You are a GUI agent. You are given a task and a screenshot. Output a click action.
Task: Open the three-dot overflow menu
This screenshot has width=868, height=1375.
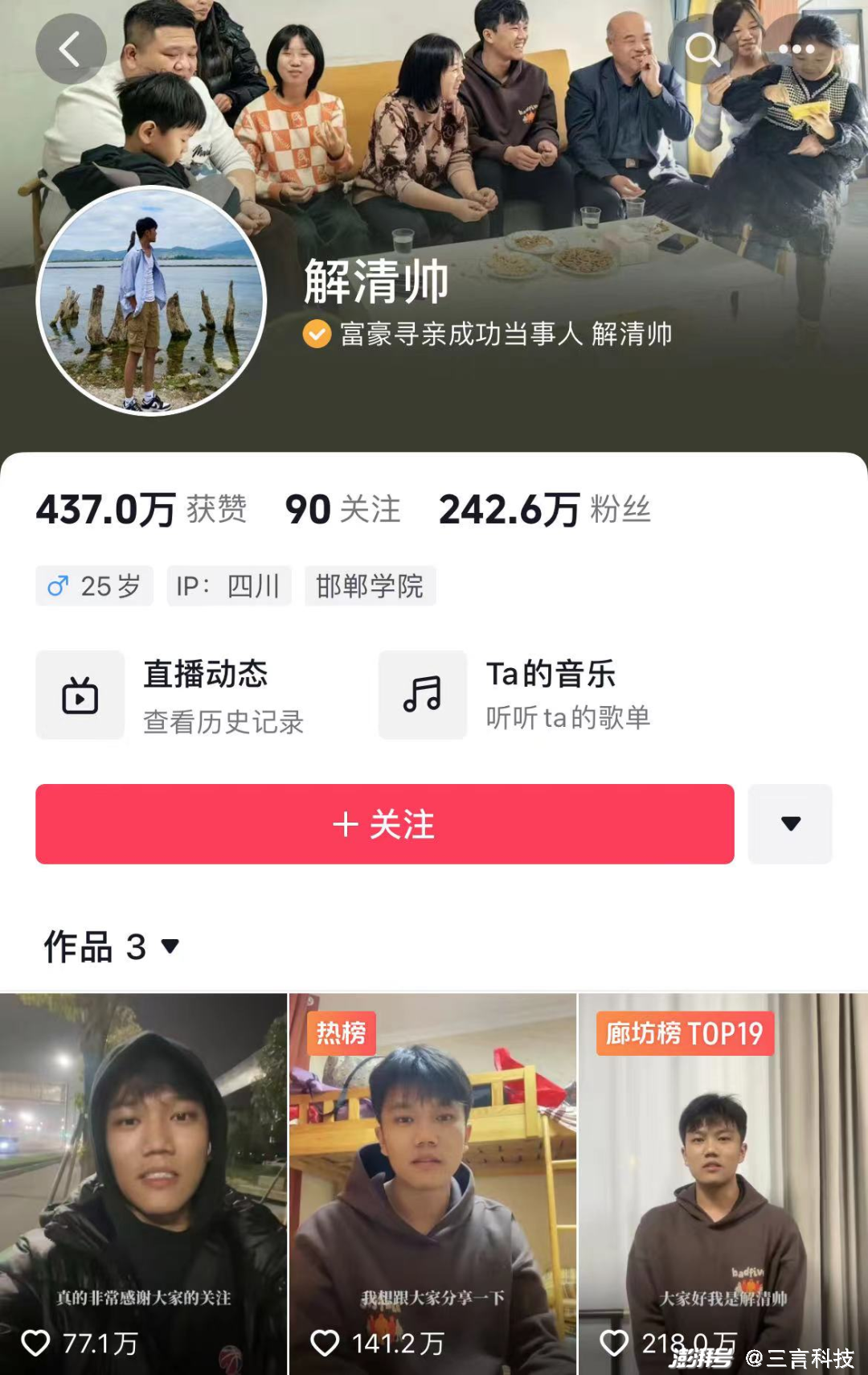[796, 49]
